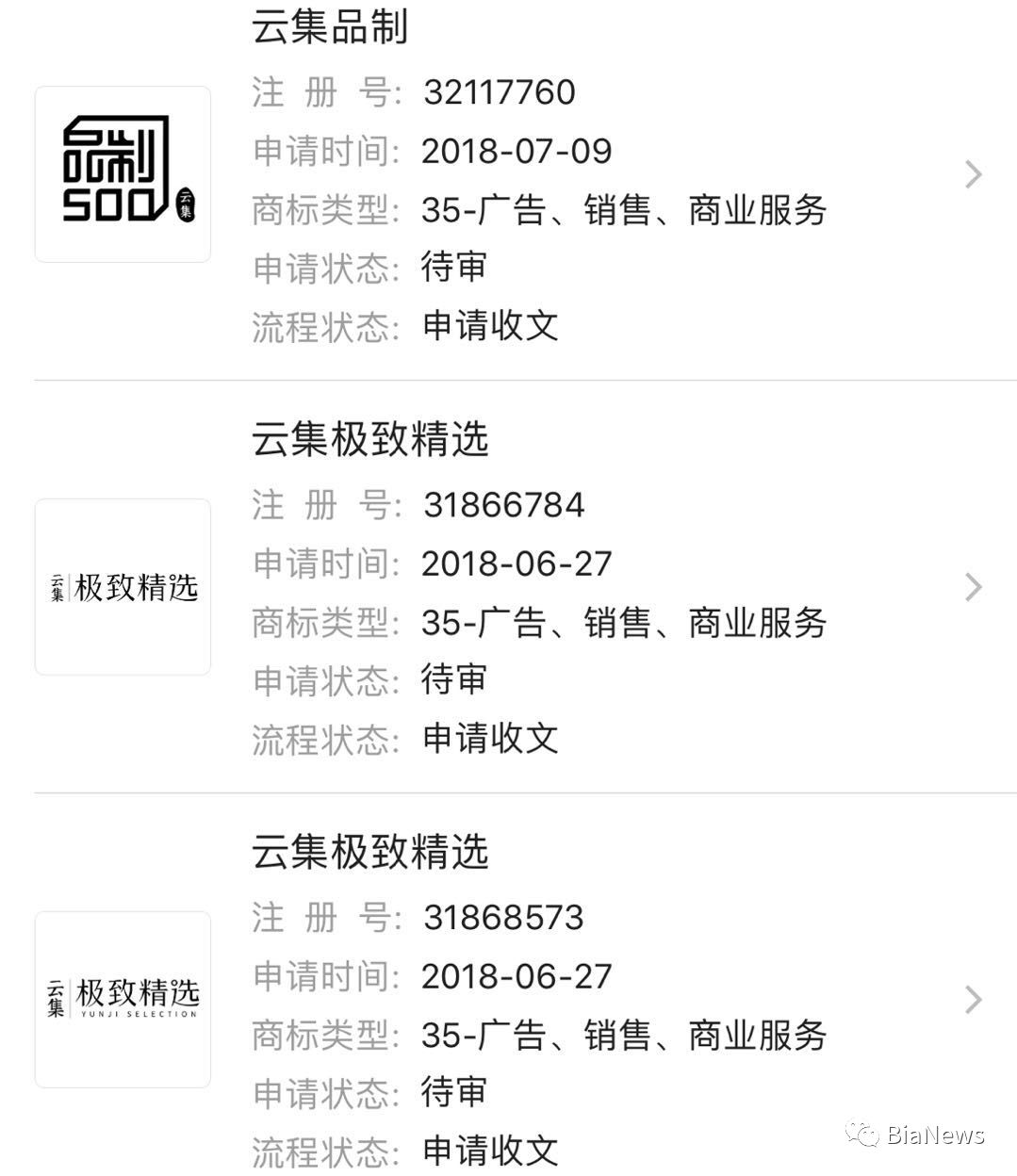The image size is (1017, 1176).
Task: Click the application date 2018-07-09
Action: pos(517,151)
